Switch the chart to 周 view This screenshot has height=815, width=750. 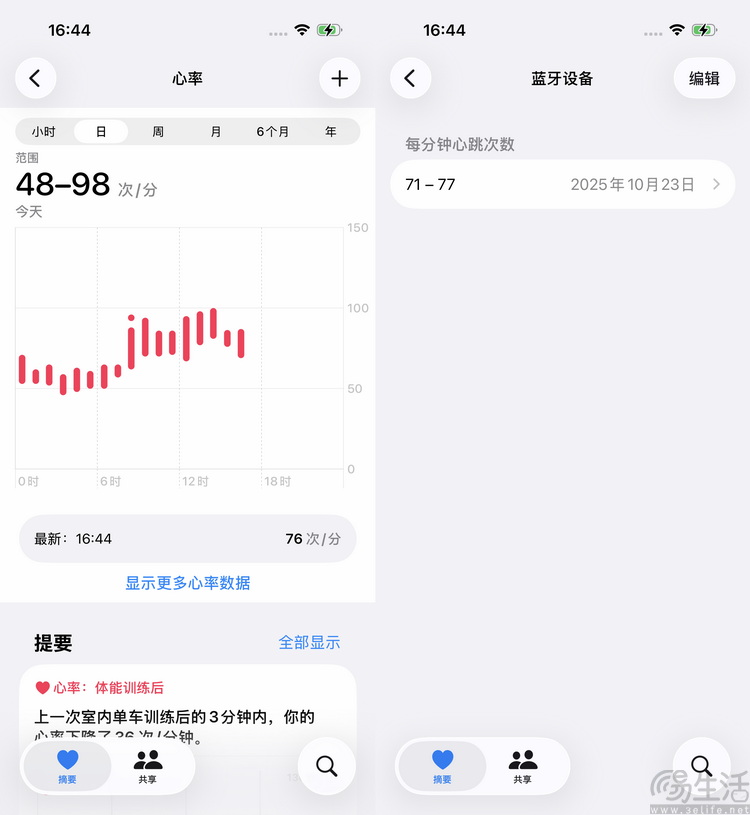tap(158, 132)
